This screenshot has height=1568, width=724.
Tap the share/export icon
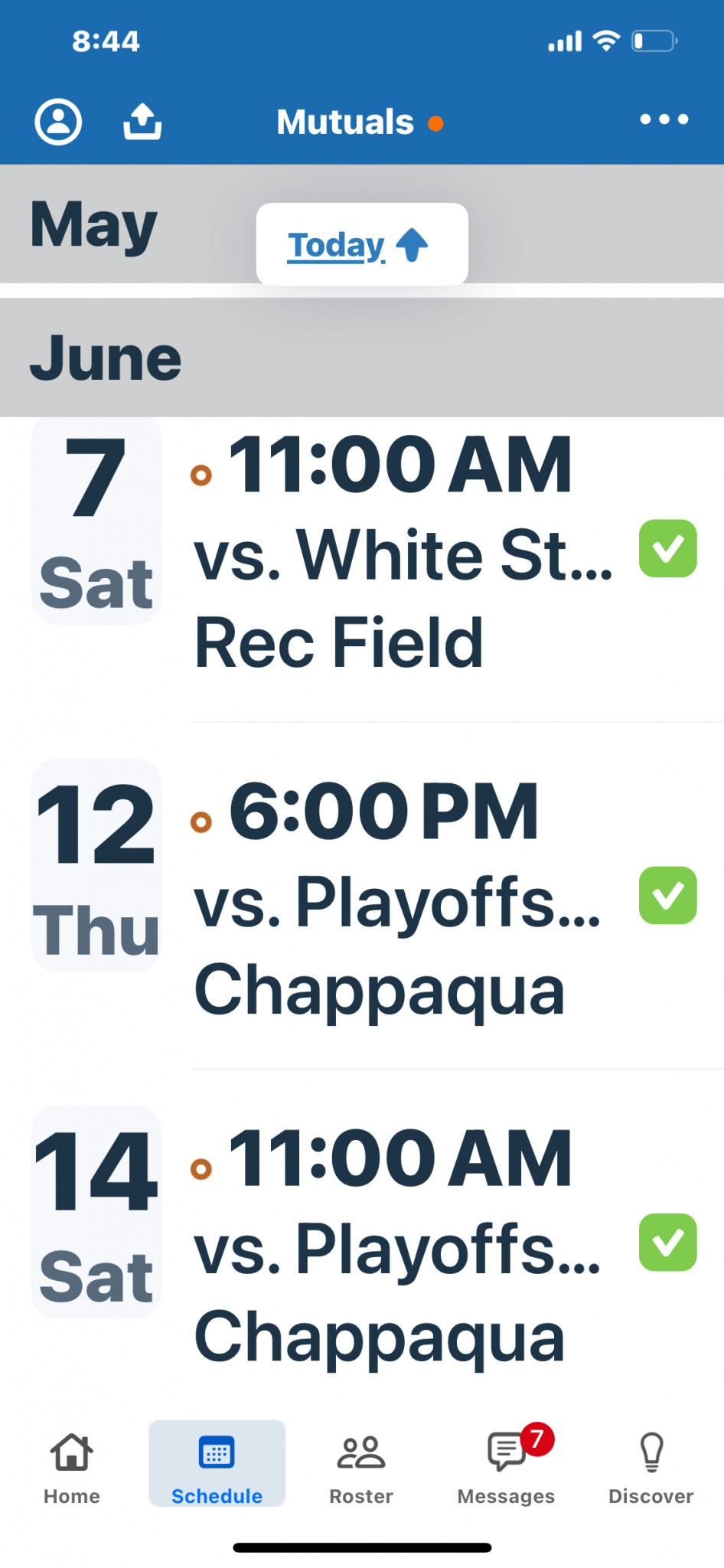(142, 122)
